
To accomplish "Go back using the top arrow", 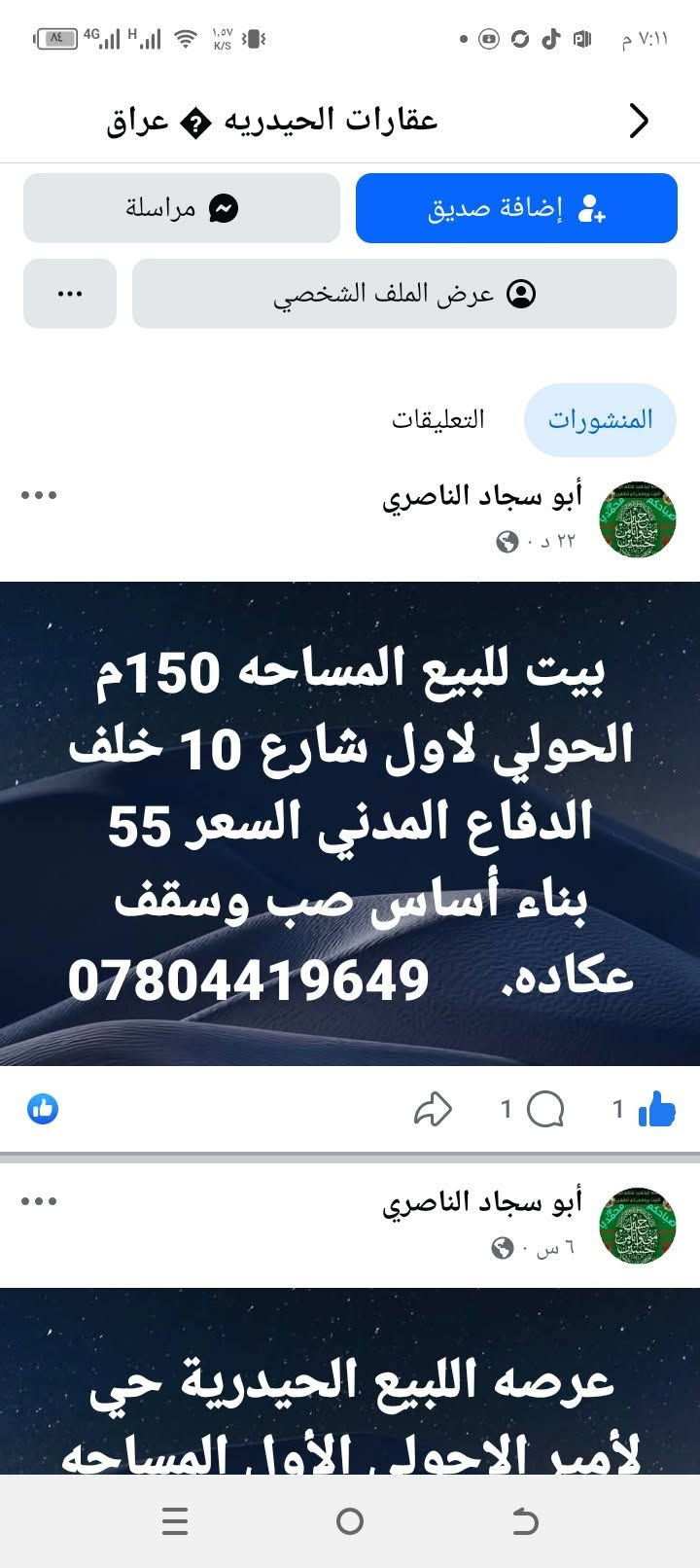I will [639, 121].
